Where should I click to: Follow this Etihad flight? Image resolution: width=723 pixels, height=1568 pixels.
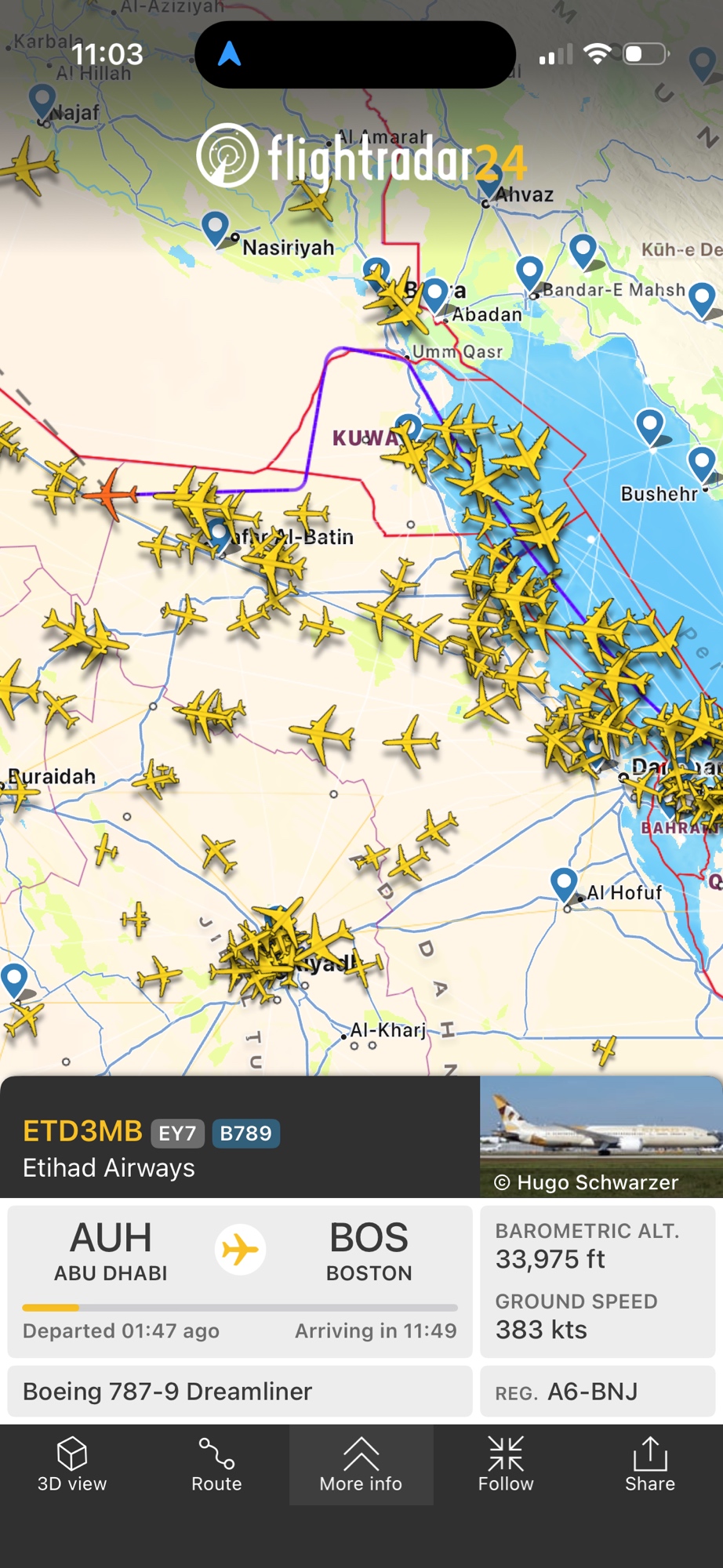[506, 1464]
